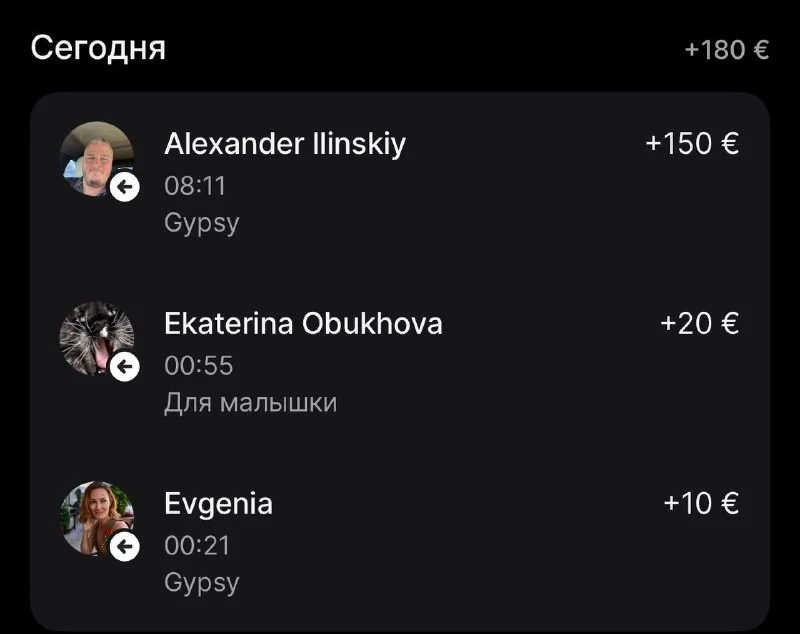Open Evgenia's +10 € transaction details
The height and width of the screenshot is (634, 800).
[400, 540]
